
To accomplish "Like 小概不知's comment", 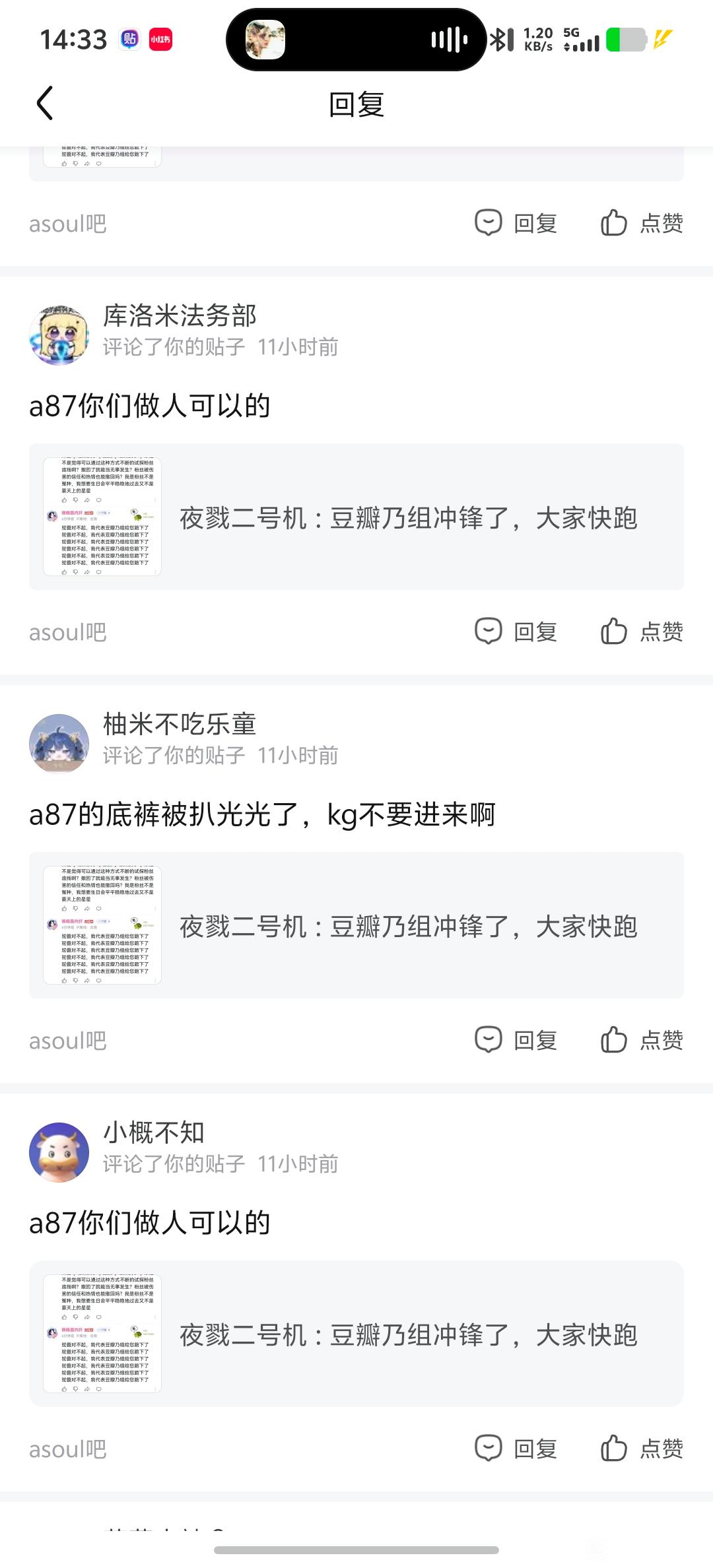I will pos(642,1449).
